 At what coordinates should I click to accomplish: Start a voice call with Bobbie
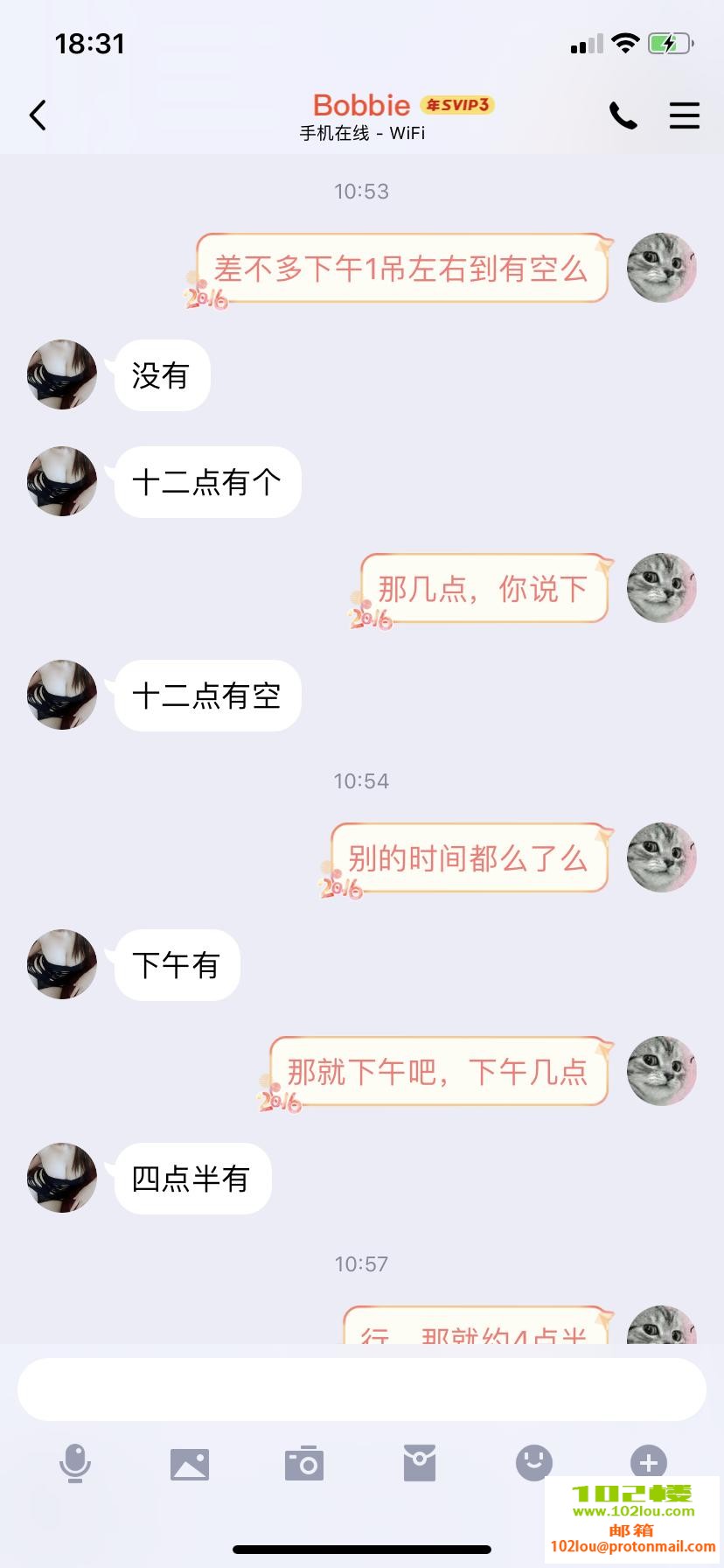622,115
